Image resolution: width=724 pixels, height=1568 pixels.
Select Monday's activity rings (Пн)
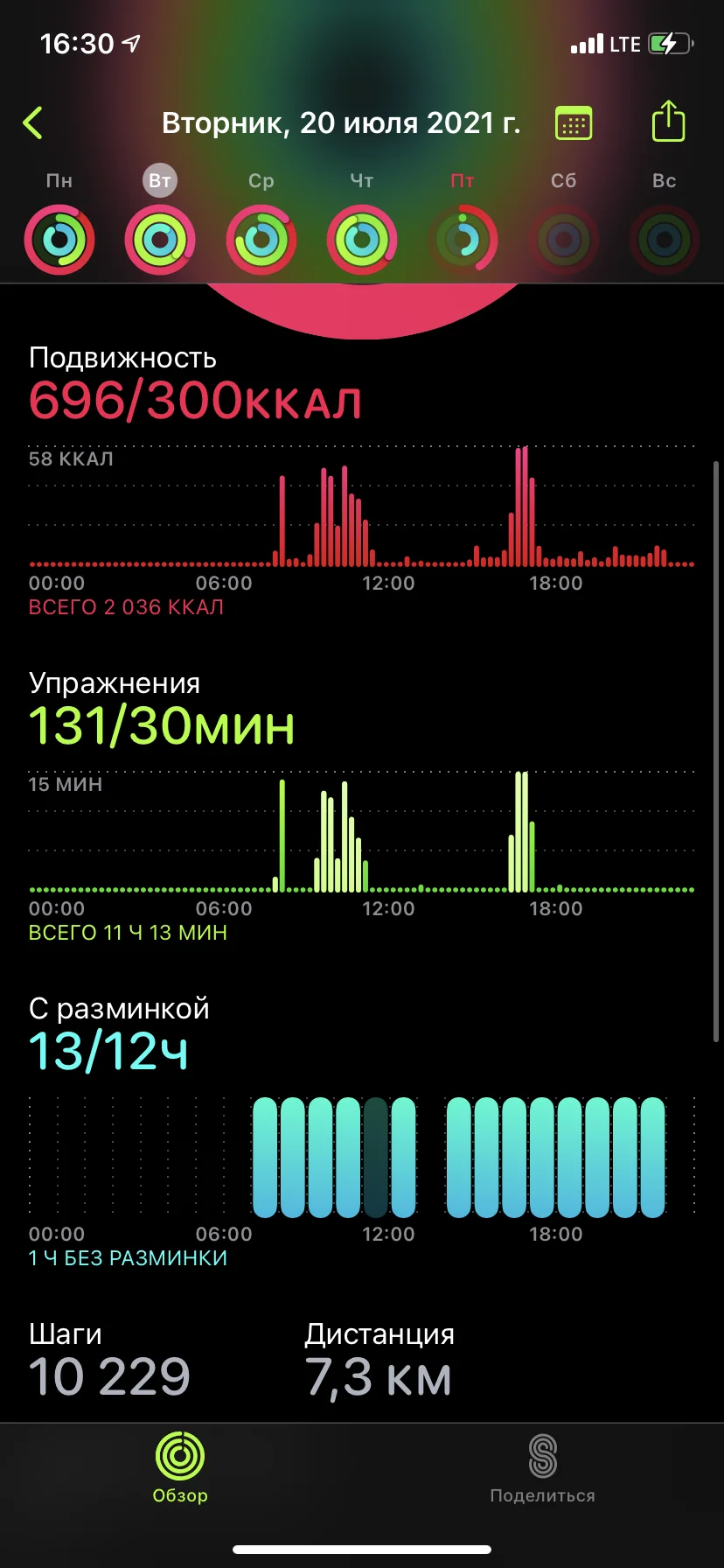59,239
